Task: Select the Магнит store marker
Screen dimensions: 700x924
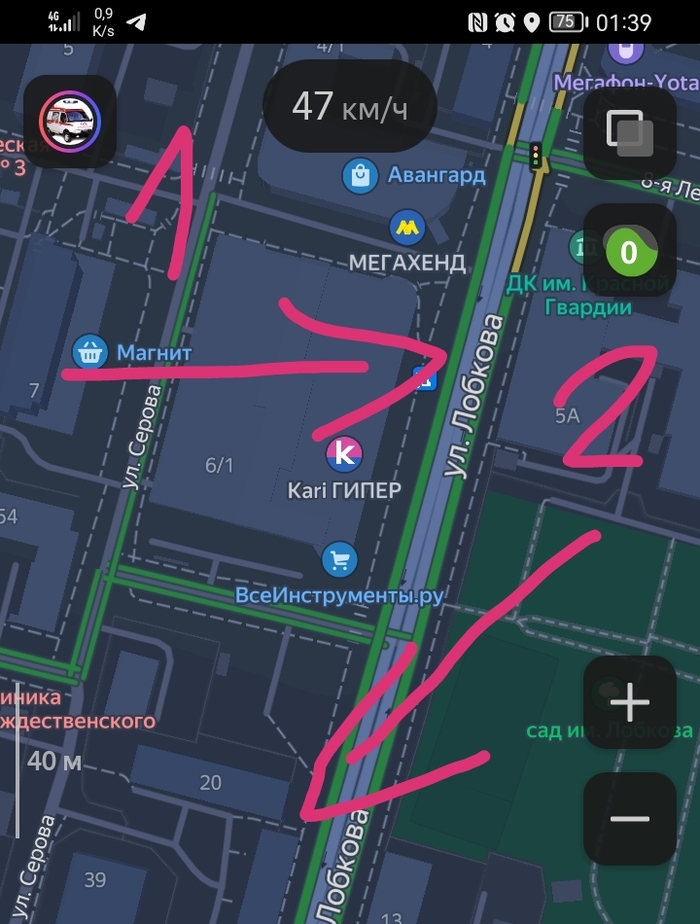Action: click(90, 352)
